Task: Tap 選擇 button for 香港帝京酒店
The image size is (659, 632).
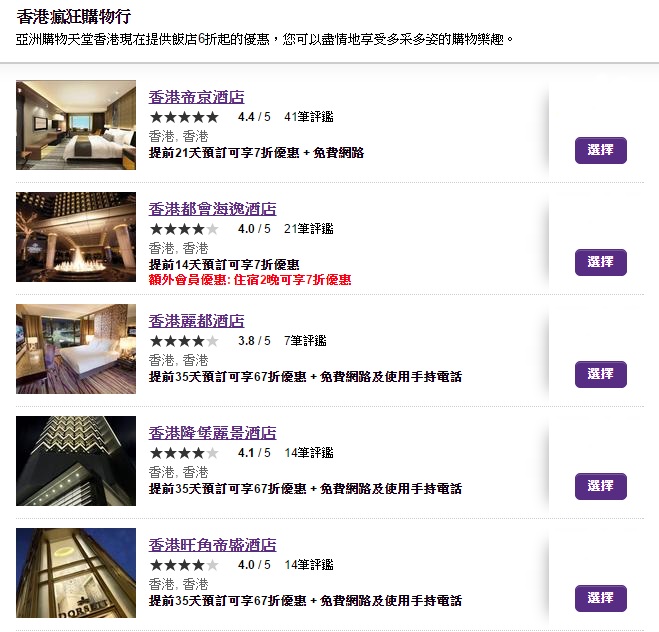Action: (x=600, y=150)
